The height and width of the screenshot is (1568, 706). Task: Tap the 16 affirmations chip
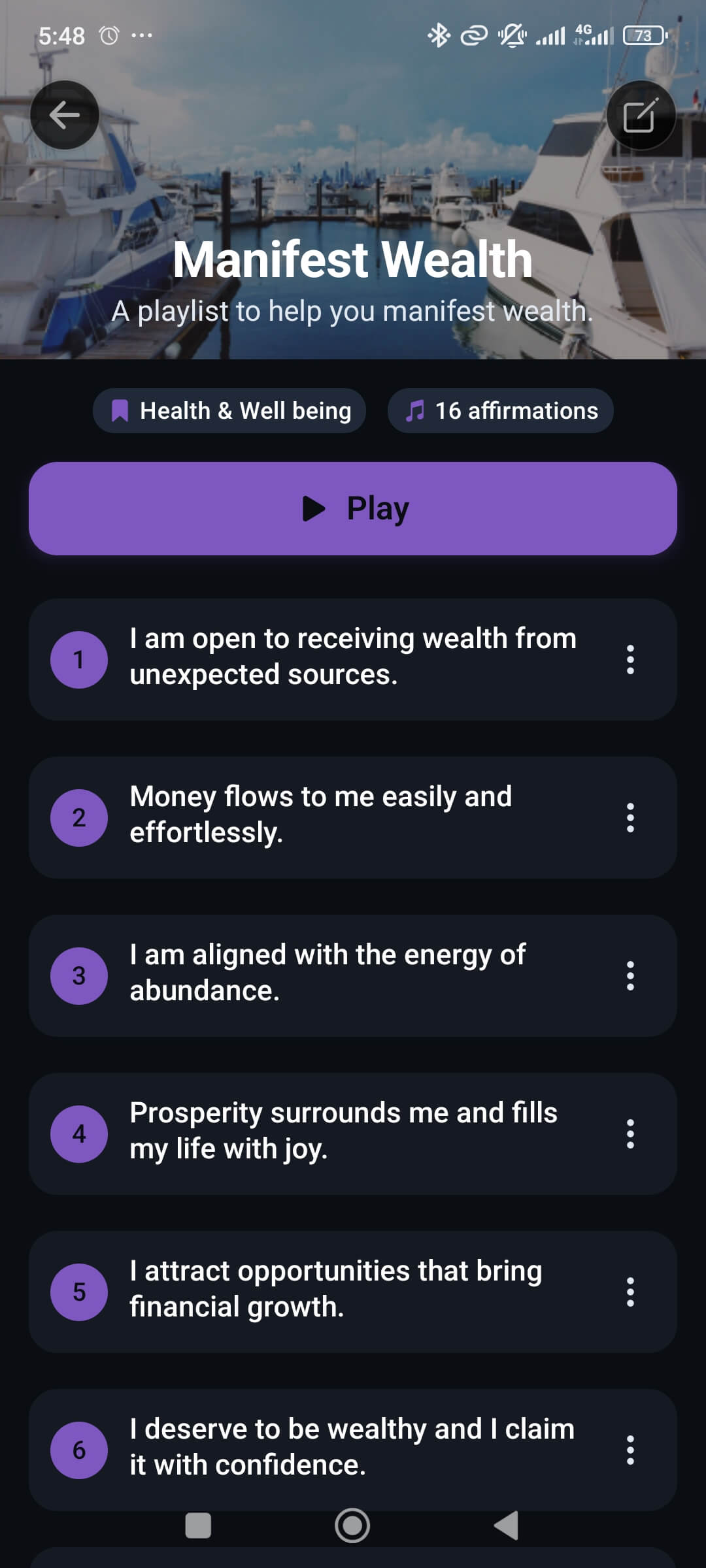500,410
